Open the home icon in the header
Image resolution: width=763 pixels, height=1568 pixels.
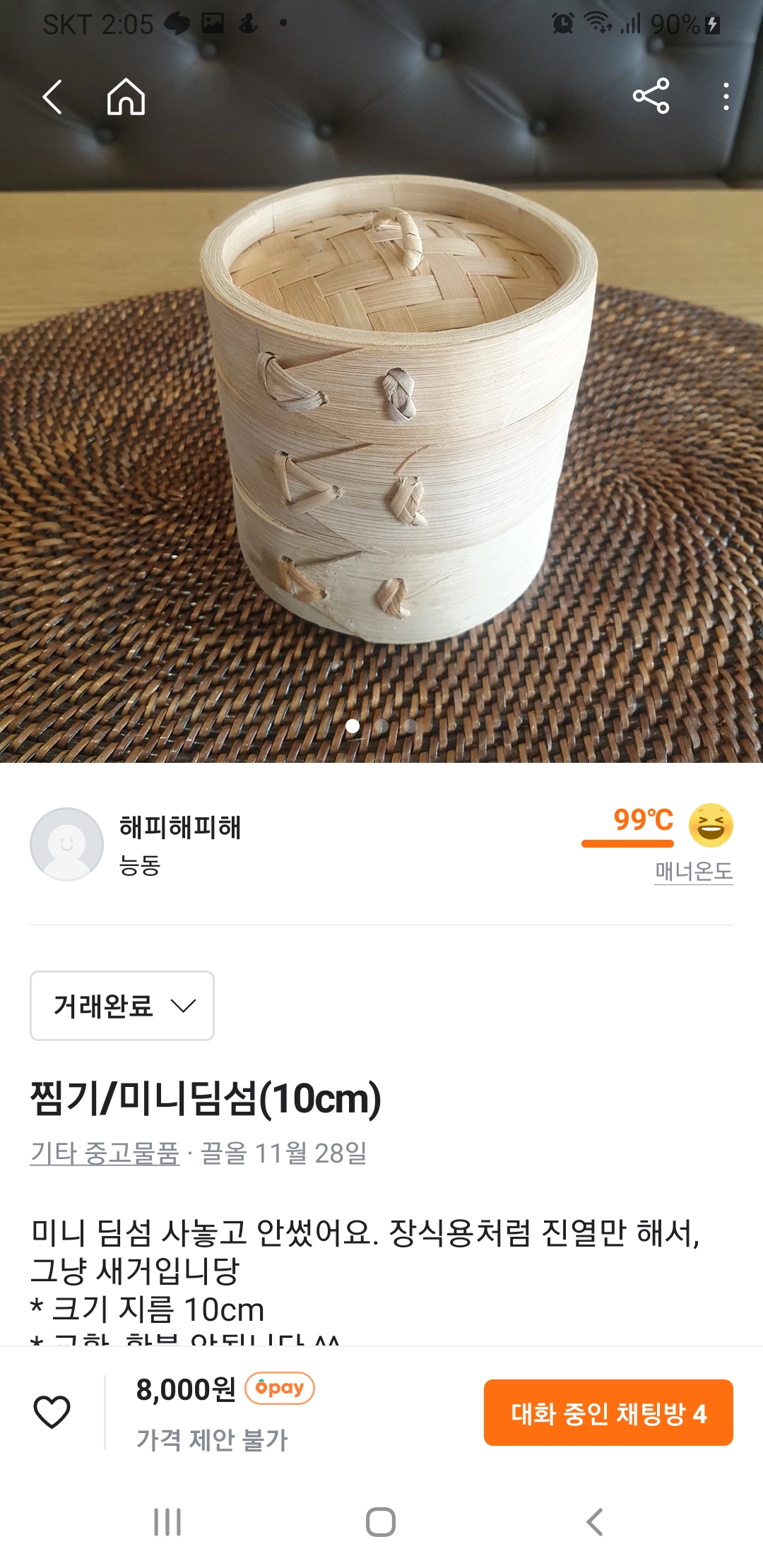126,97
